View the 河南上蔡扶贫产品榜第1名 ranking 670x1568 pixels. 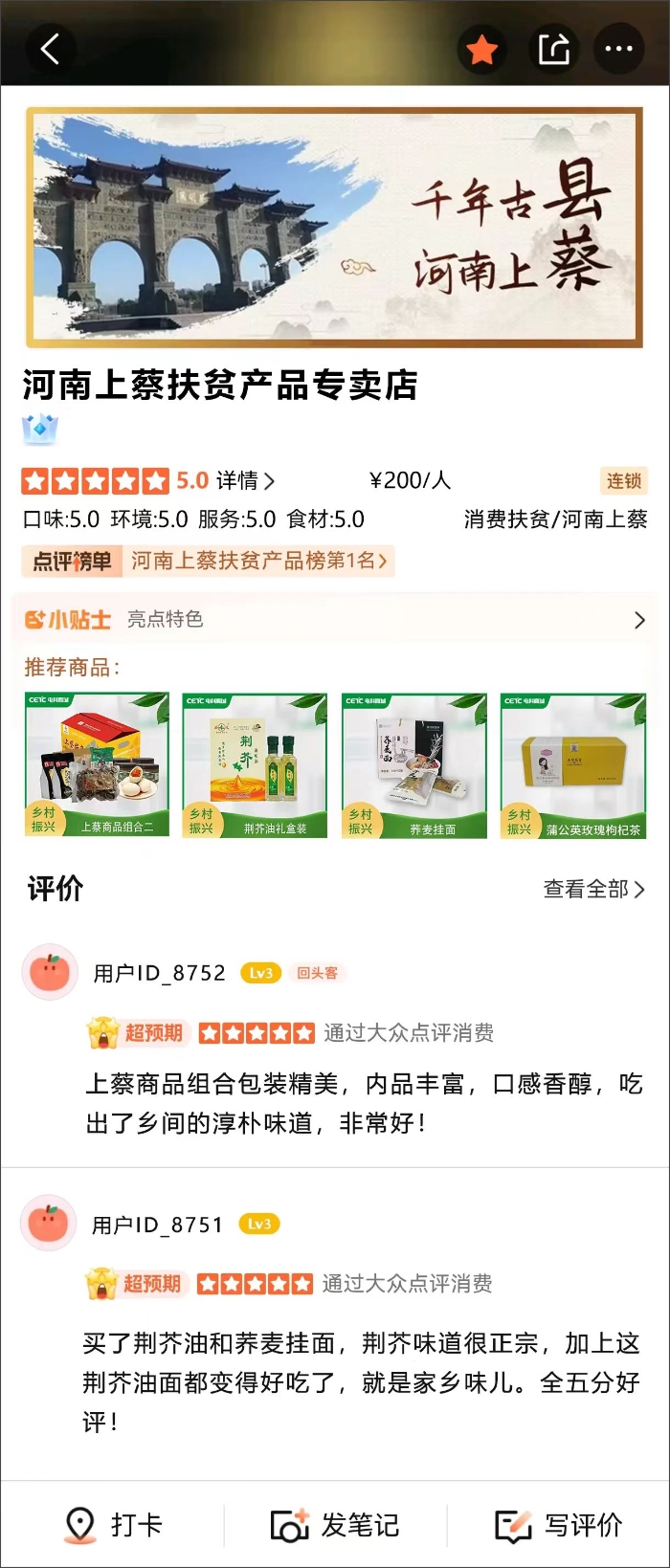click(x=258, y=561)
